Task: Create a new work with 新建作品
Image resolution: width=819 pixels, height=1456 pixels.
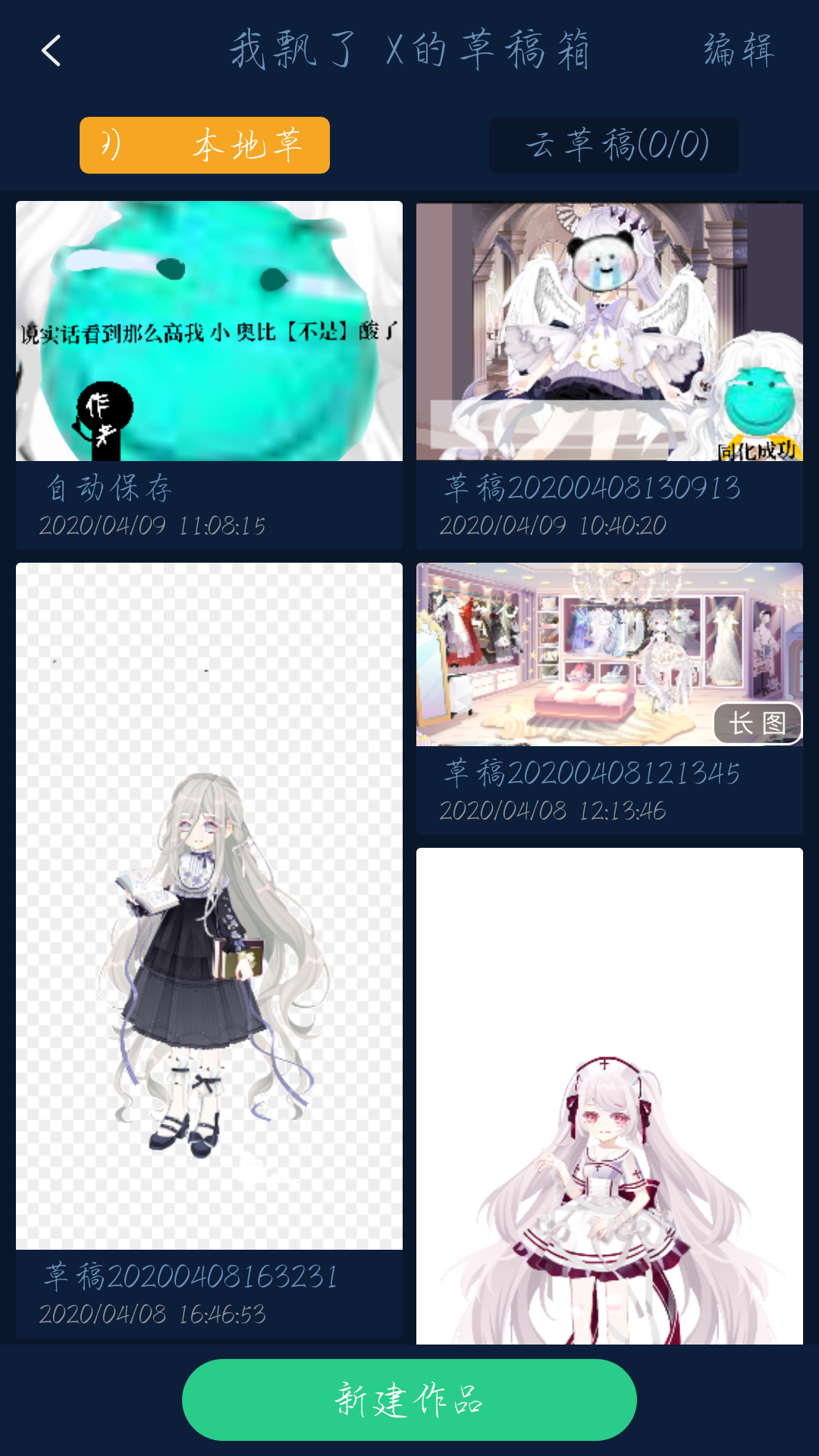Action: point(409,1399)
